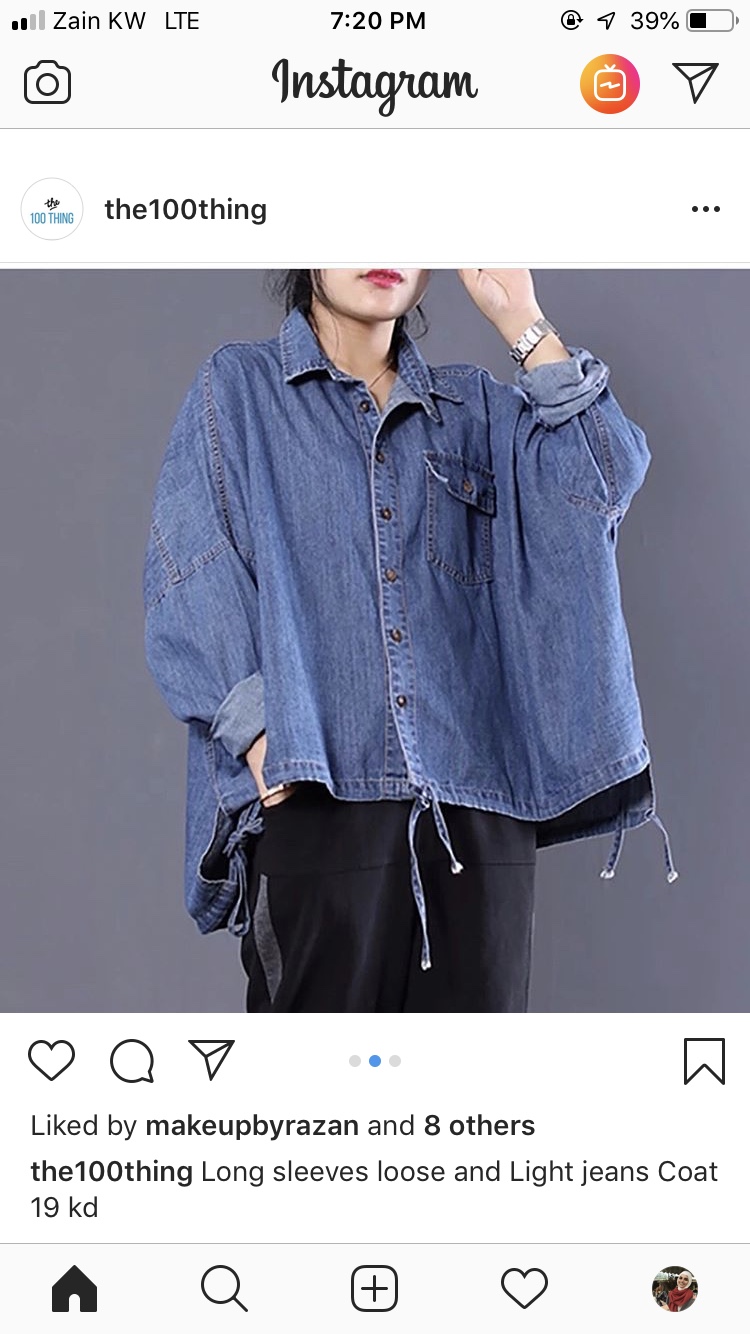Open the post's three-dot options menu
The height and width of the screenshot is (1334, 750).
706,209
